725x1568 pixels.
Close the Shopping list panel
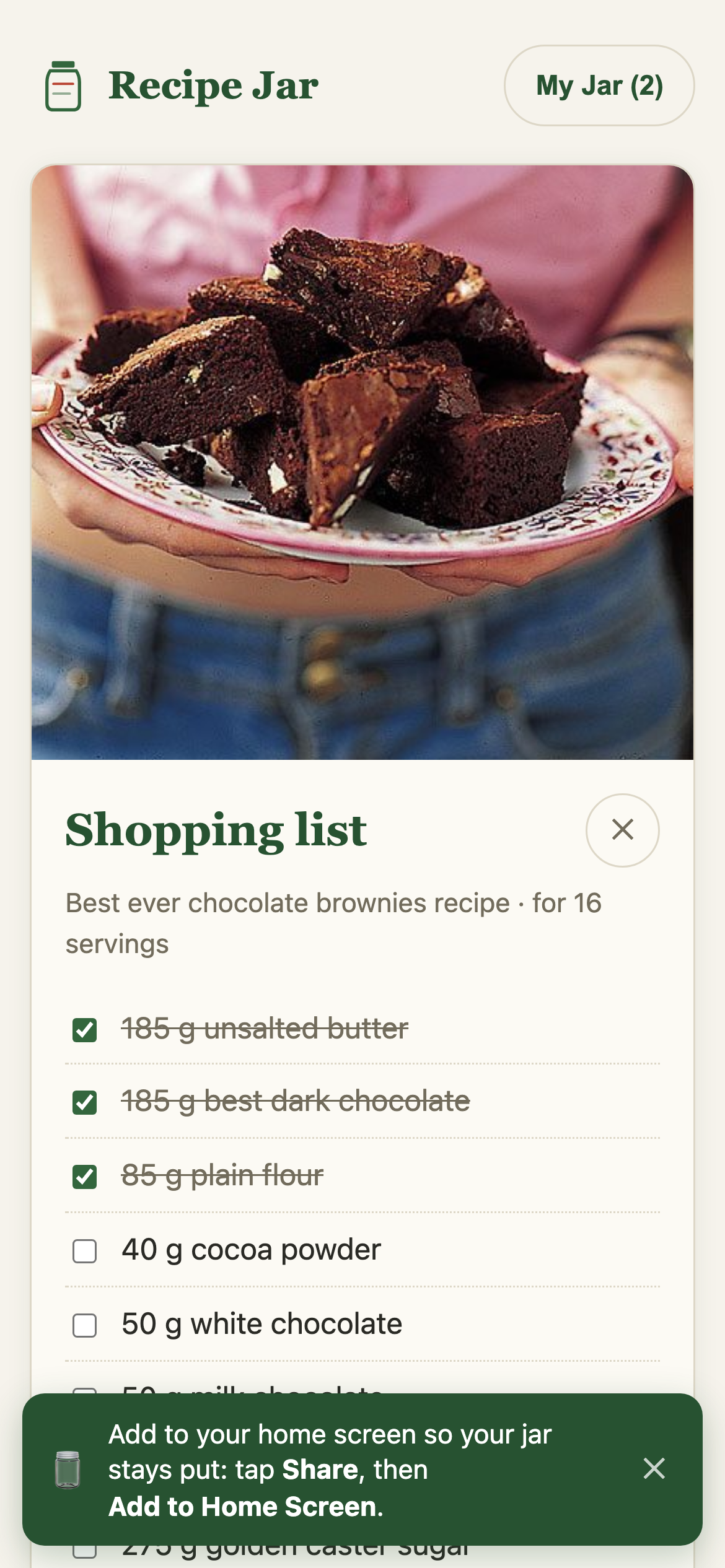[x=622, y=830]
